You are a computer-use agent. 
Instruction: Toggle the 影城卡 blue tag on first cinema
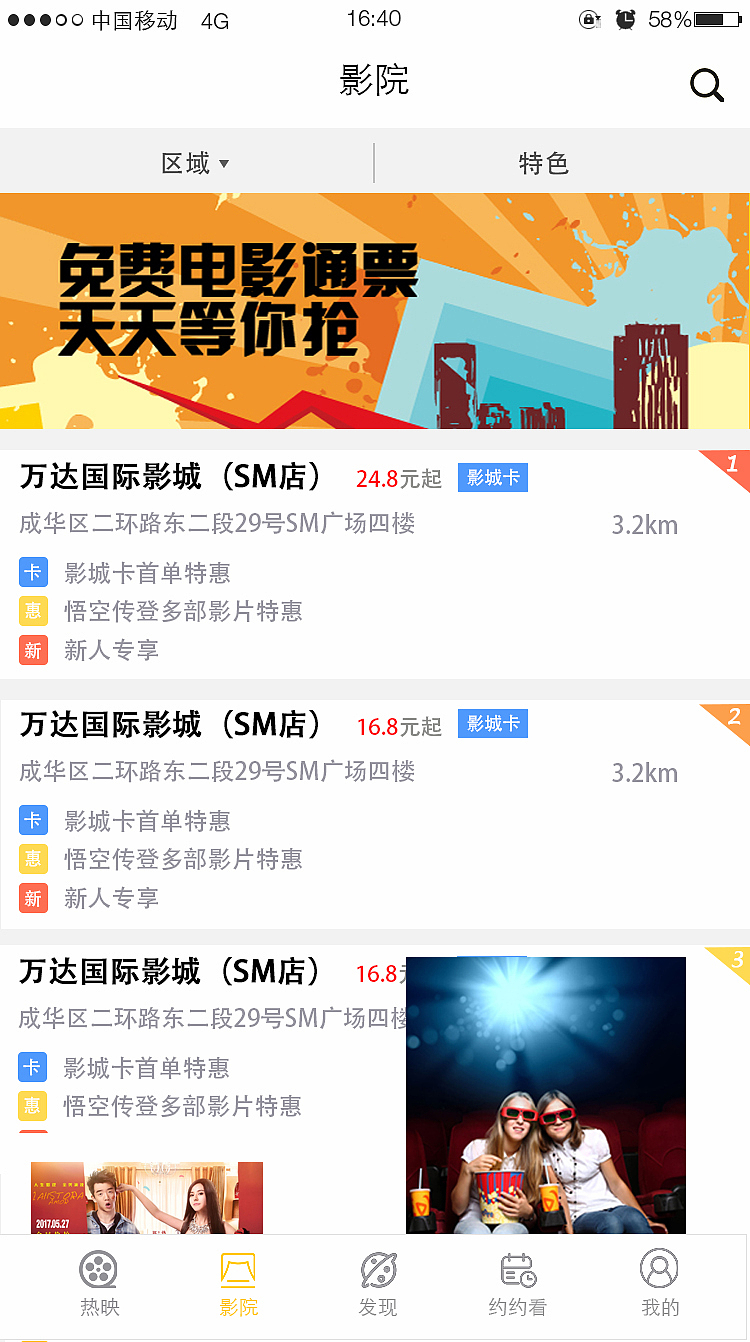coord(492,478)
